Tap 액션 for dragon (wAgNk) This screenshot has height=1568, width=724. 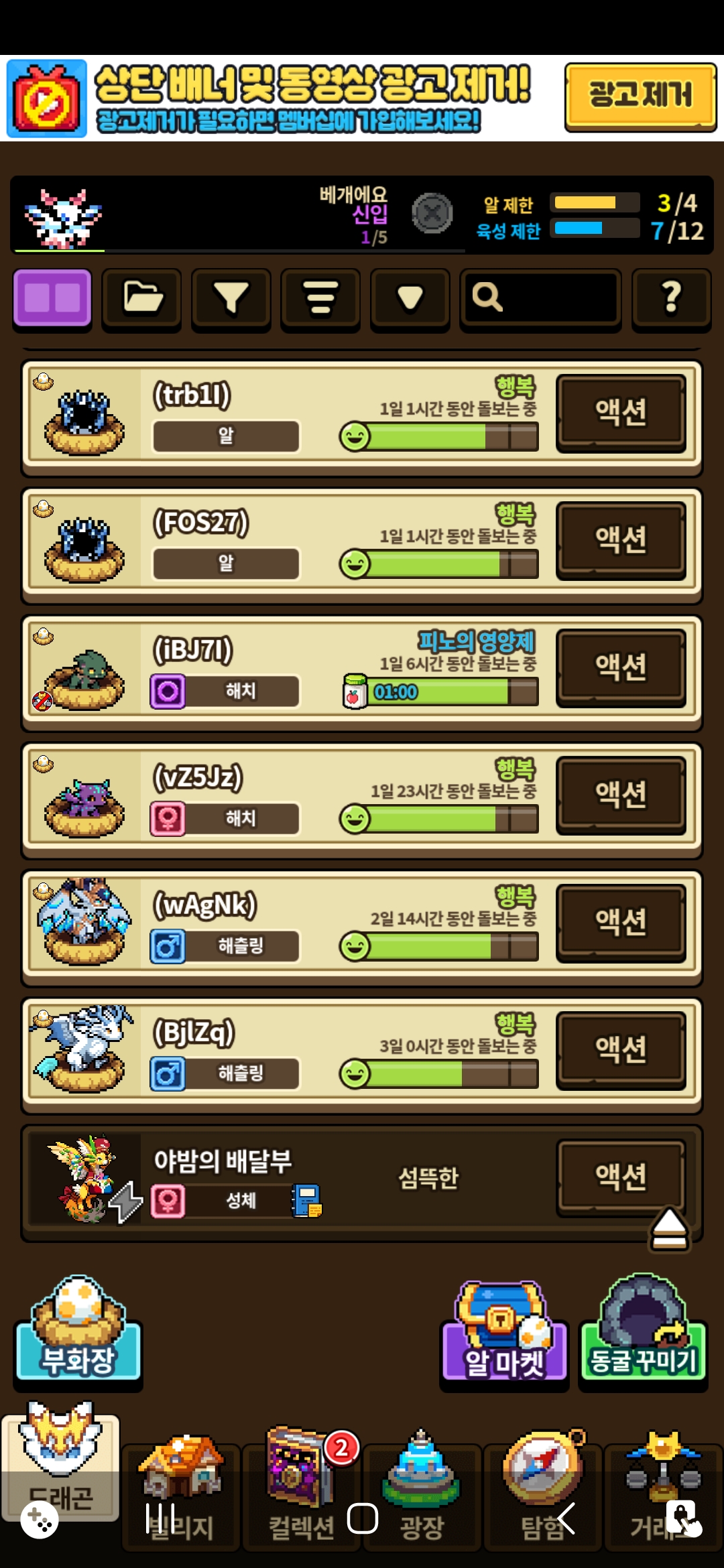[621, 921]
